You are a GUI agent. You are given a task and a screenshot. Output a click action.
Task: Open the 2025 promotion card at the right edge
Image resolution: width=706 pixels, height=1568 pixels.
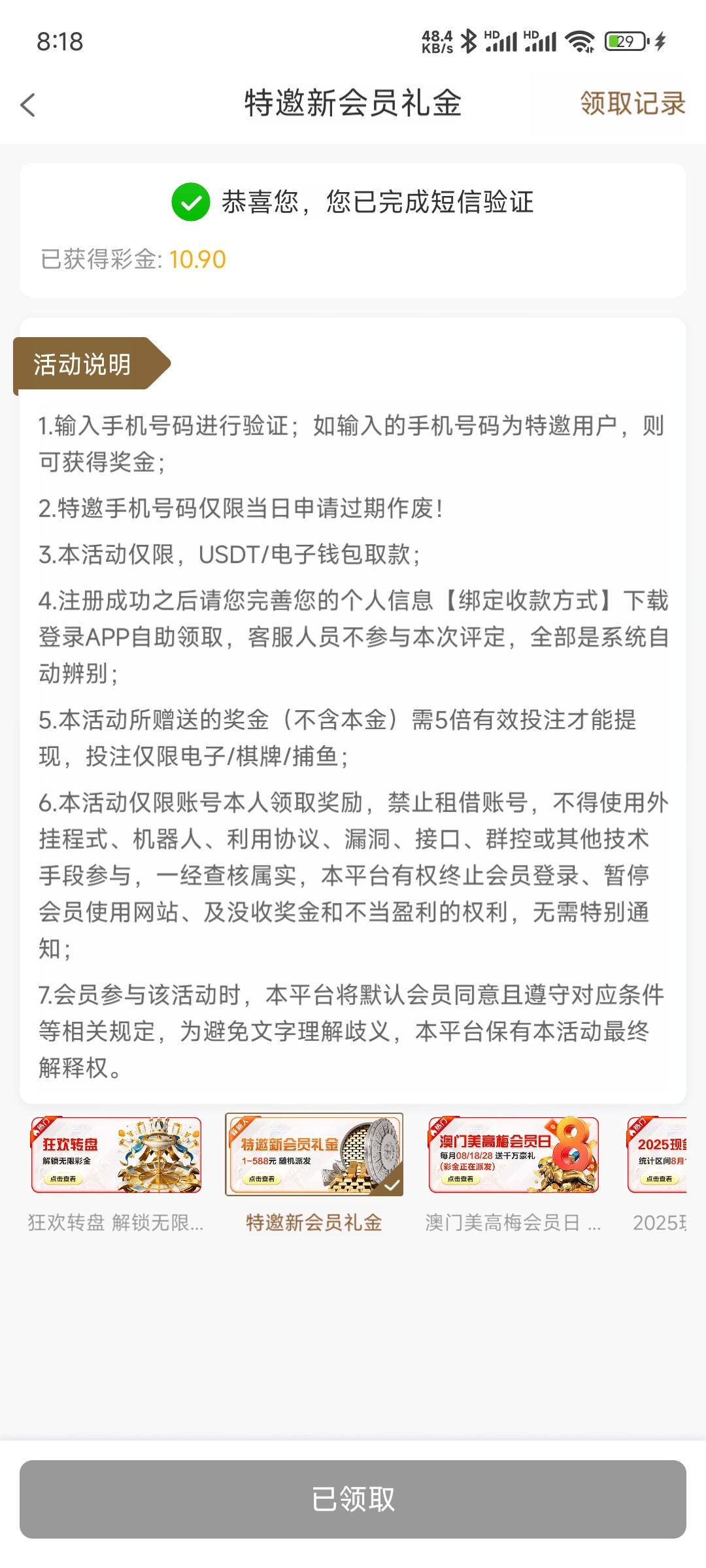pos(658,1155)
